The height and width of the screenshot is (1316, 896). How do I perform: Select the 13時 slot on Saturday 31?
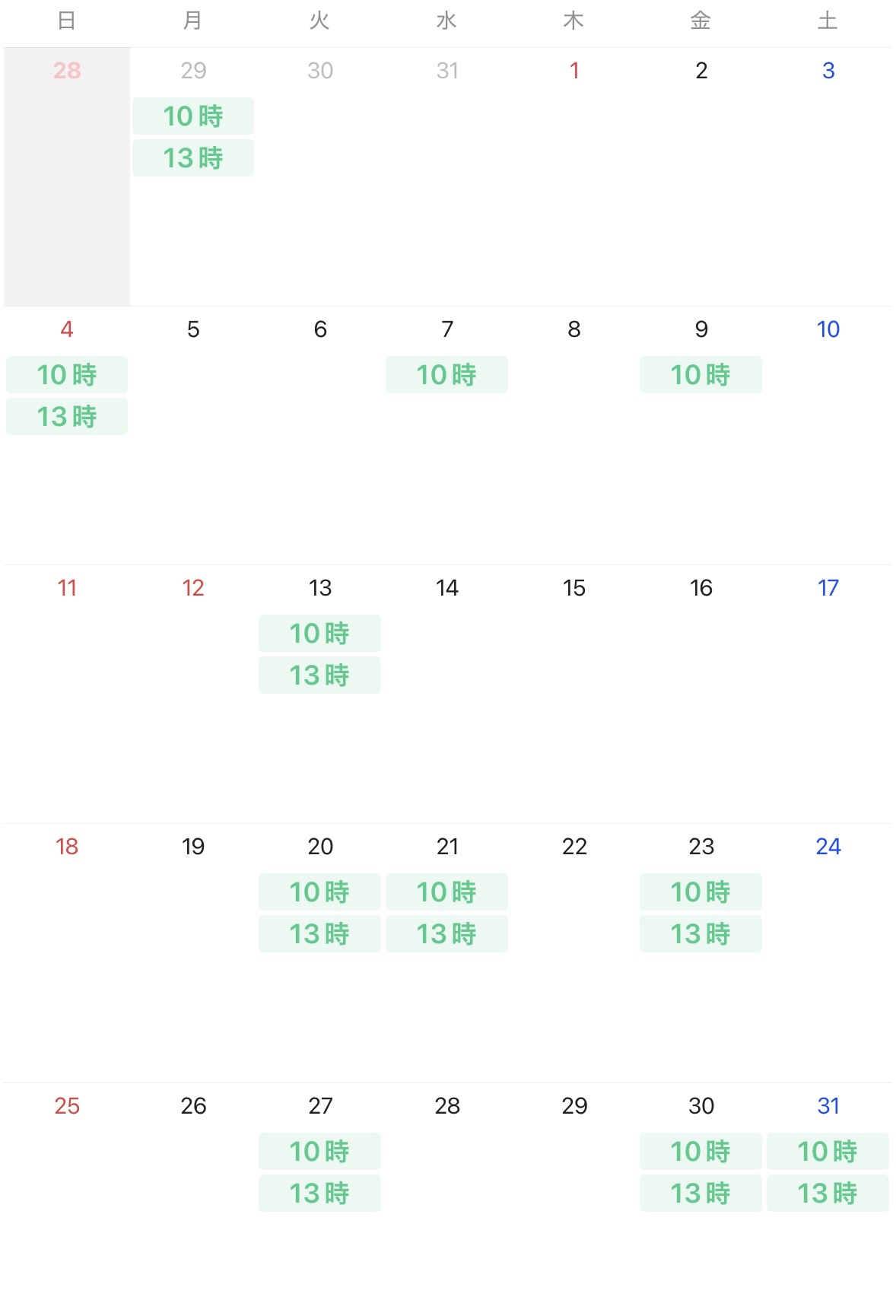point(828,1194)
